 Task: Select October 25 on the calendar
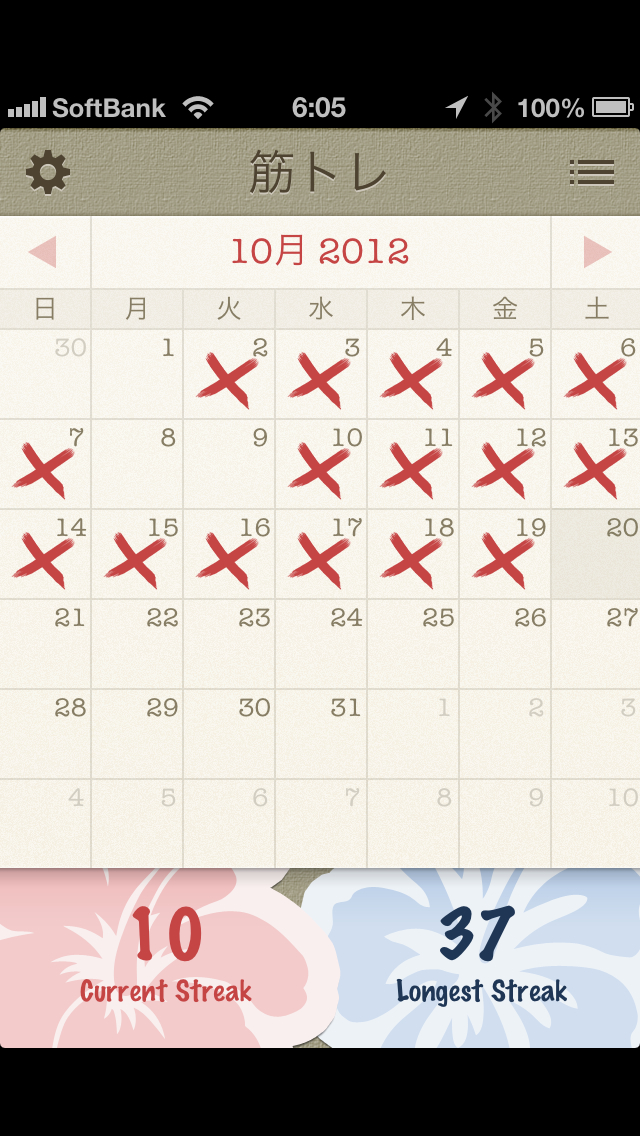click(413, 644)
